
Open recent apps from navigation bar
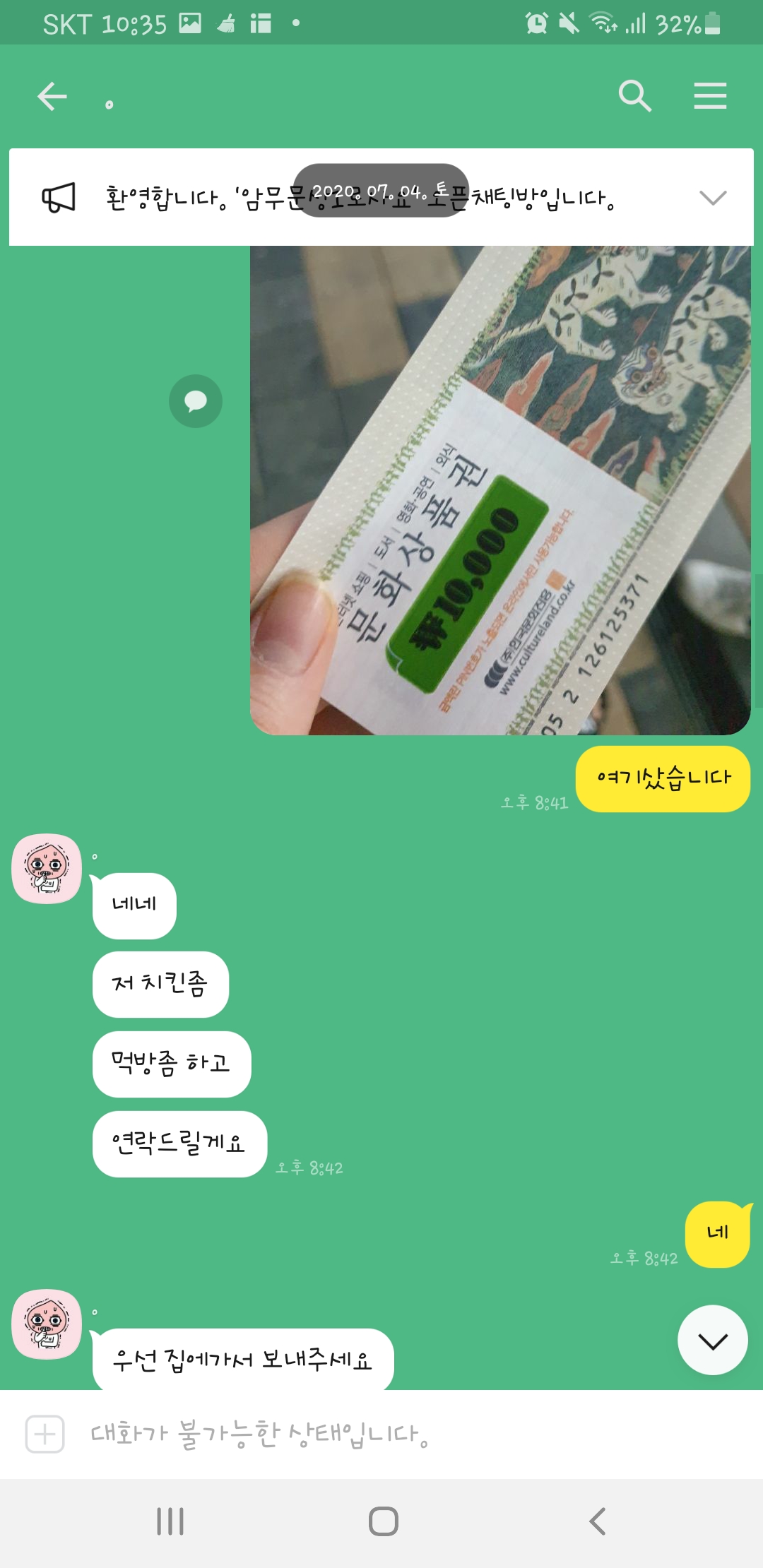[x=170, y=1521]
